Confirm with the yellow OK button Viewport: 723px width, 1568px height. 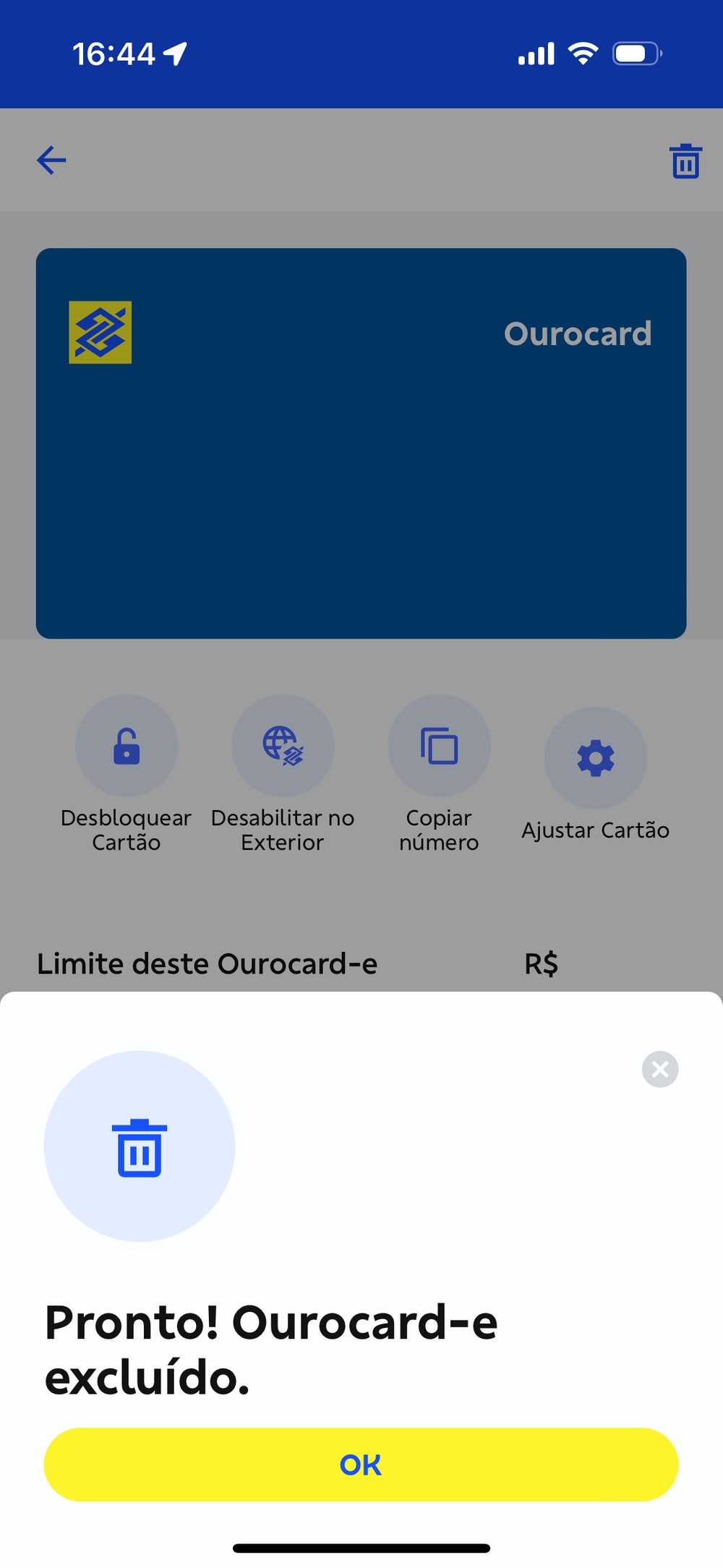[x=361, y=1464]
